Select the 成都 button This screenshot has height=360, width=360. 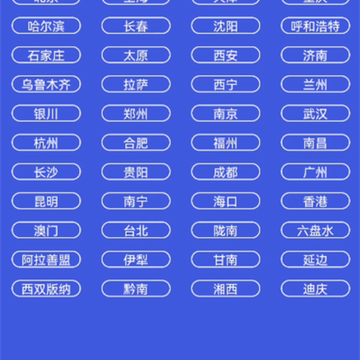(x=226, y=172)
